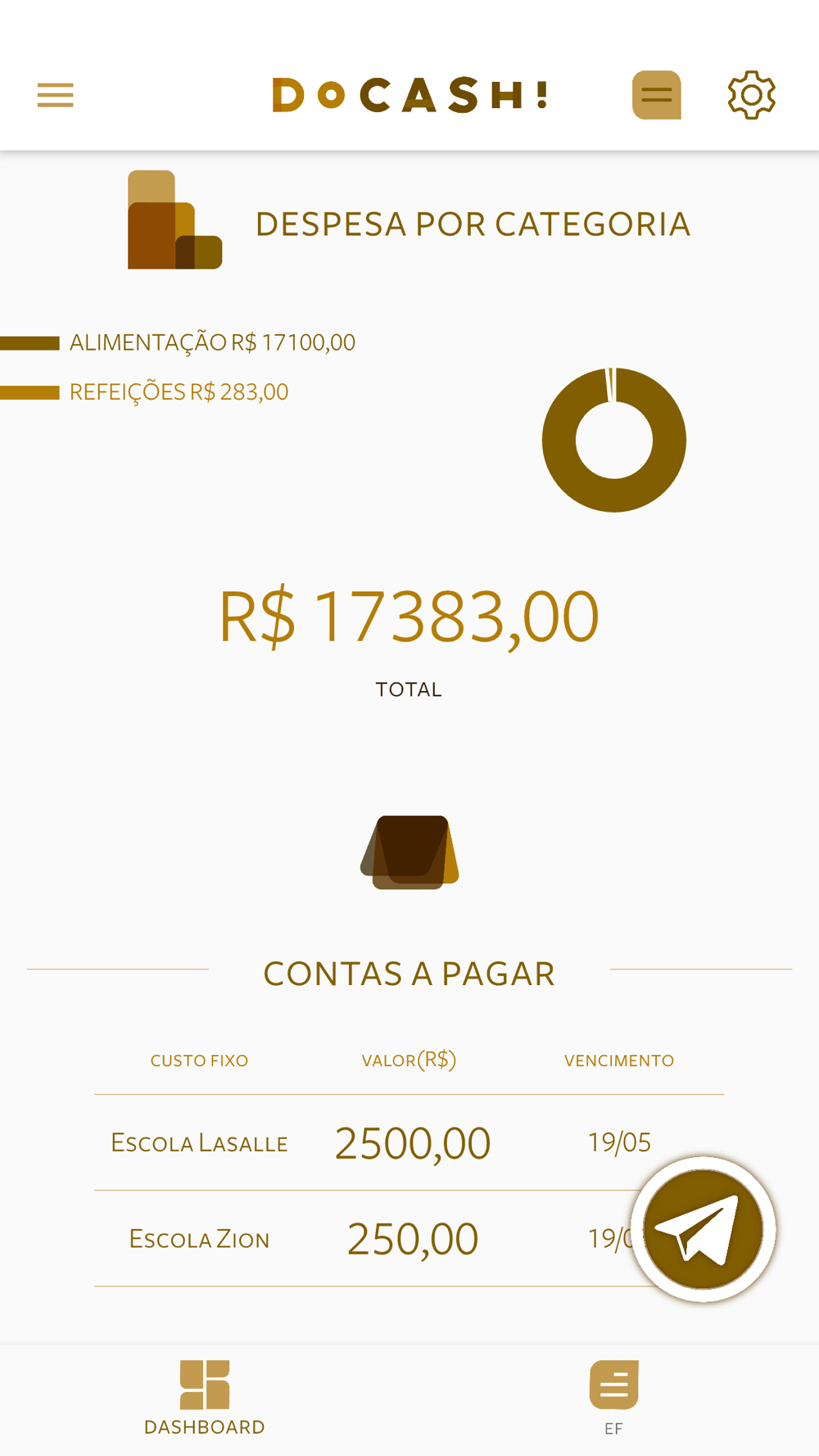Open the Escola Lasalle bill row
The image size is (819, 1456).
(x=409, y=1142)
